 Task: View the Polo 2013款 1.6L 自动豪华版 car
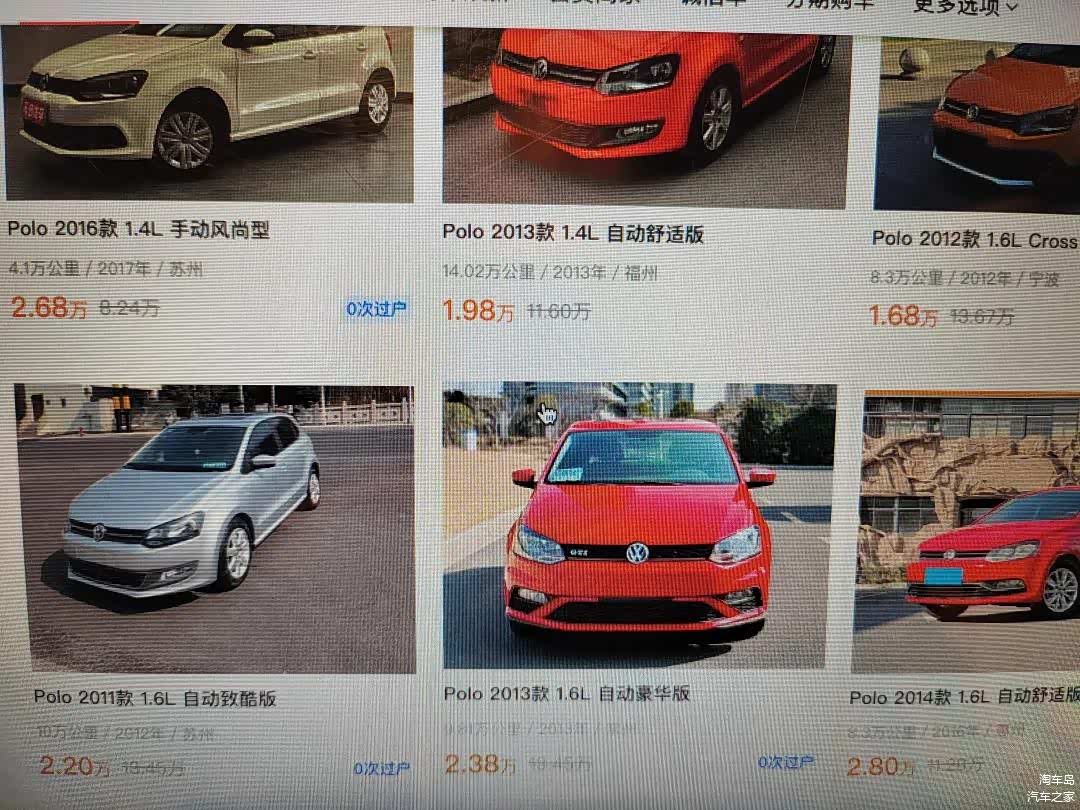coord(567,694)
